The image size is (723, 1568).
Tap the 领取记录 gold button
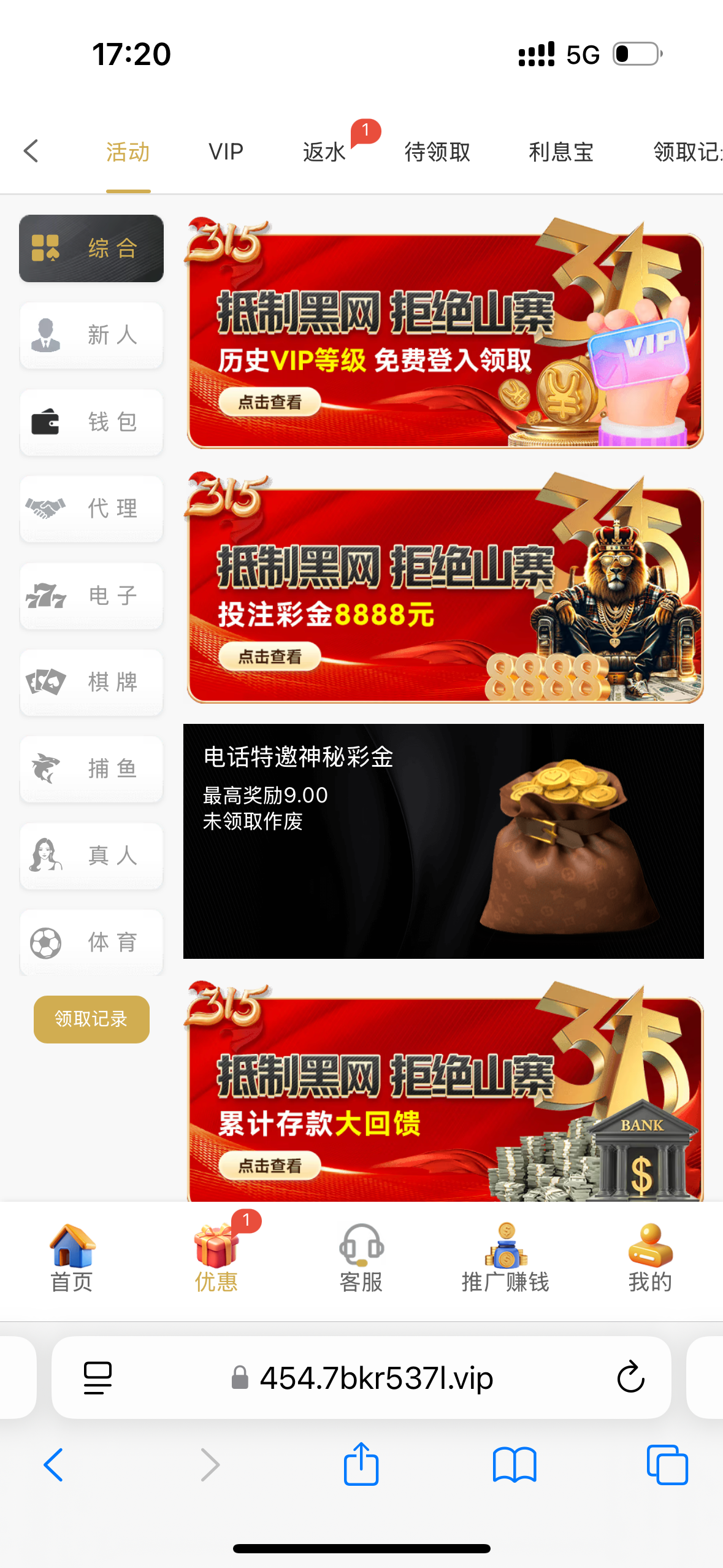point(91,1019)
